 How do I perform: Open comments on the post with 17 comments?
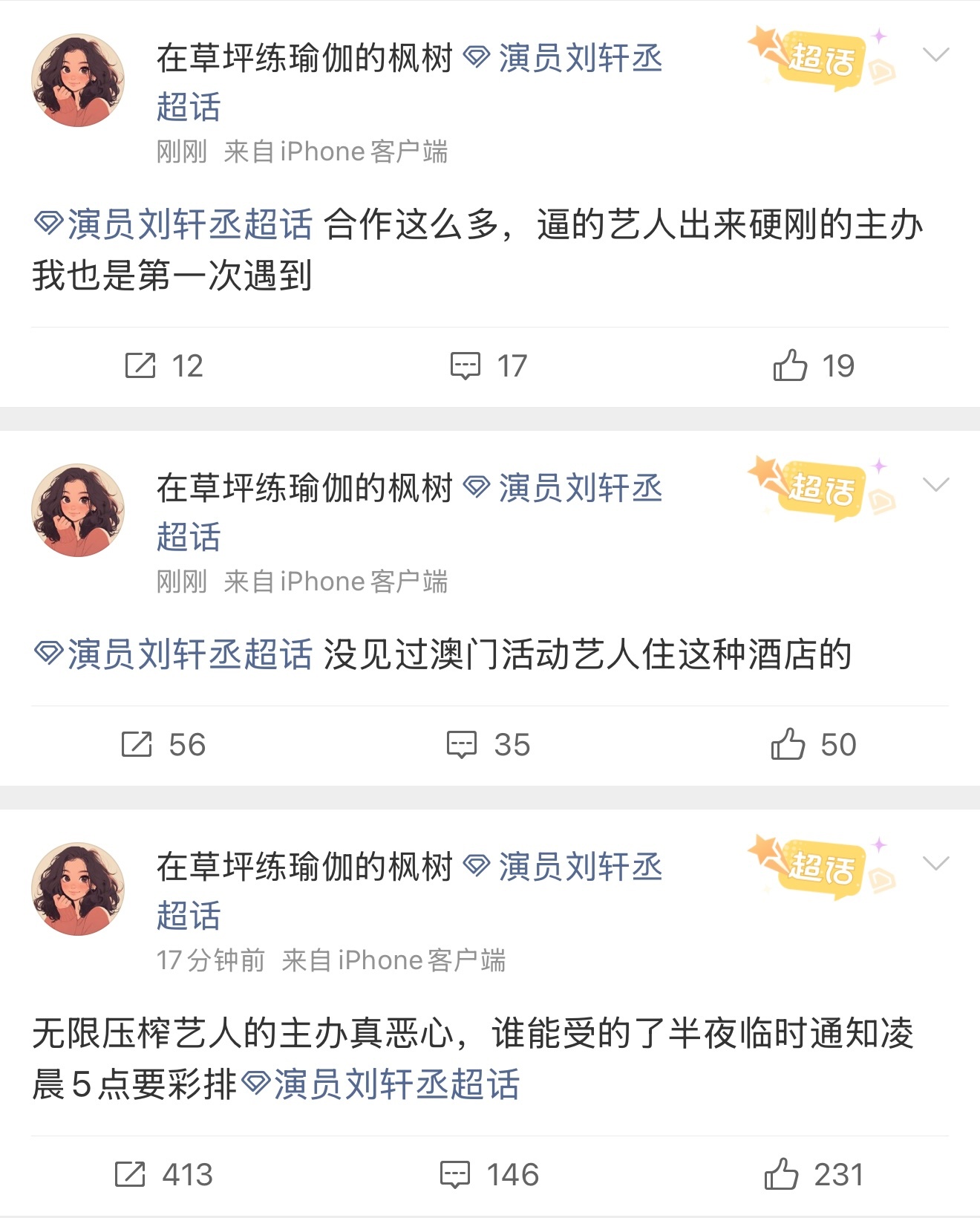pyautogui.click(x=489, y=366)
